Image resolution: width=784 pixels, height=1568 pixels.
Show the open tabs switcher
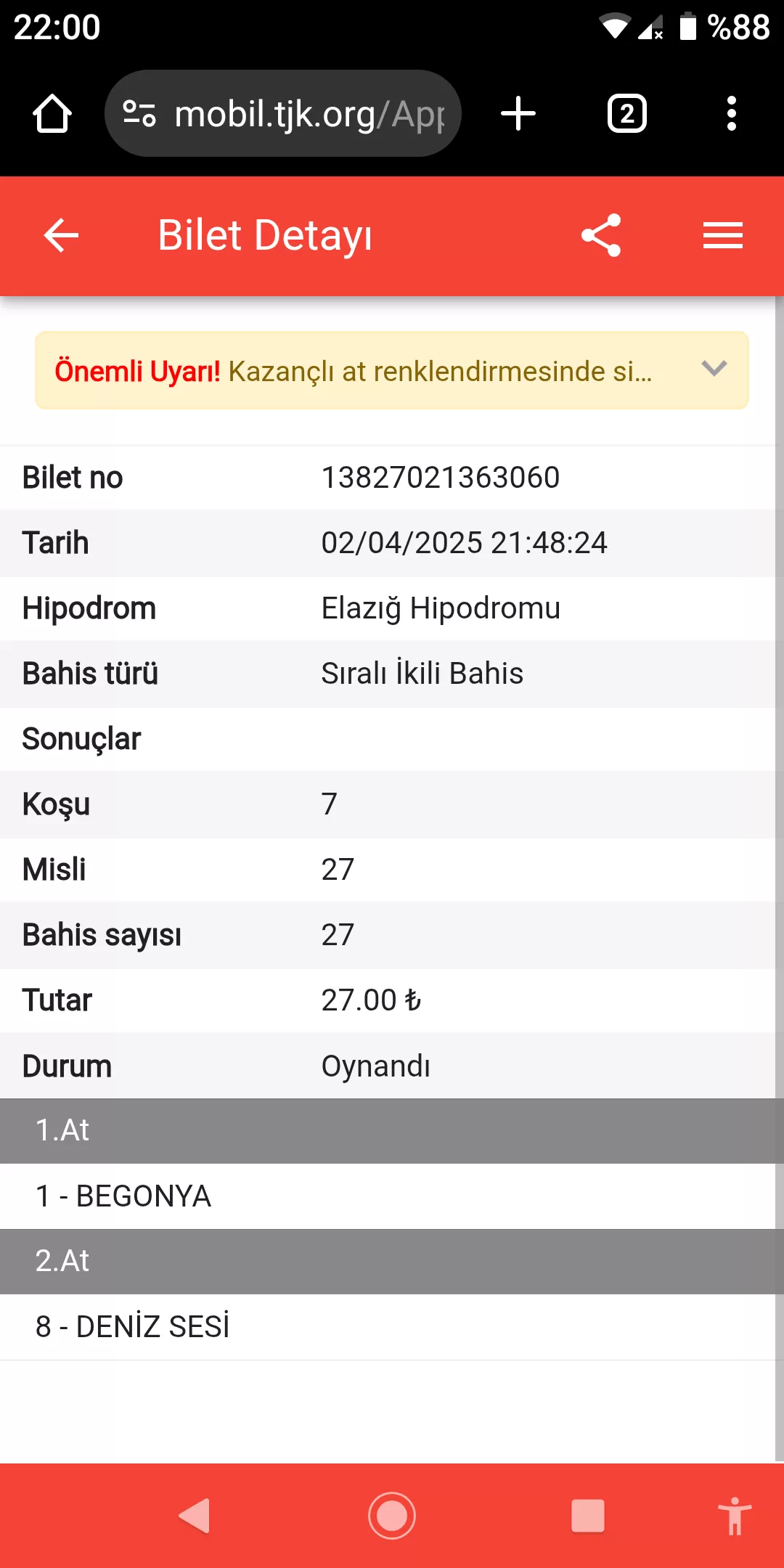(627, 114)
